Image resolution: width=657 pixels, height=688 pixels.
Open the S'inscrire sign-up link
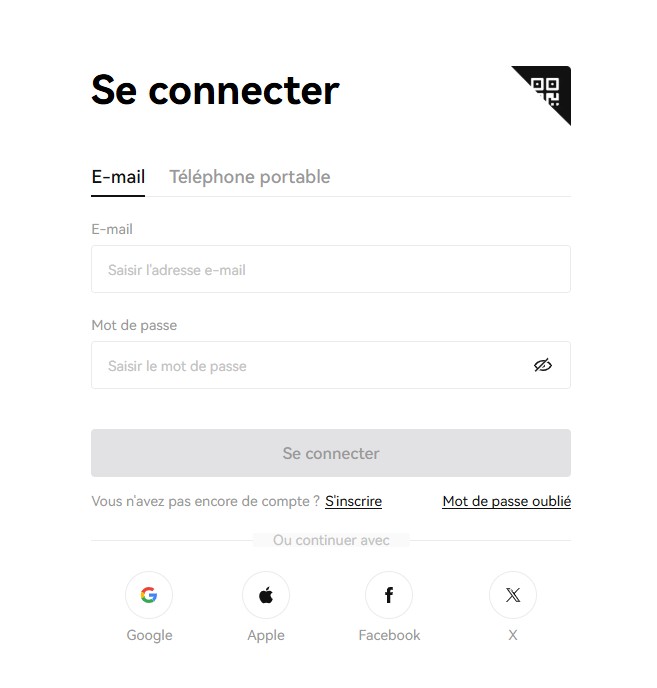[x=353, y=501]
